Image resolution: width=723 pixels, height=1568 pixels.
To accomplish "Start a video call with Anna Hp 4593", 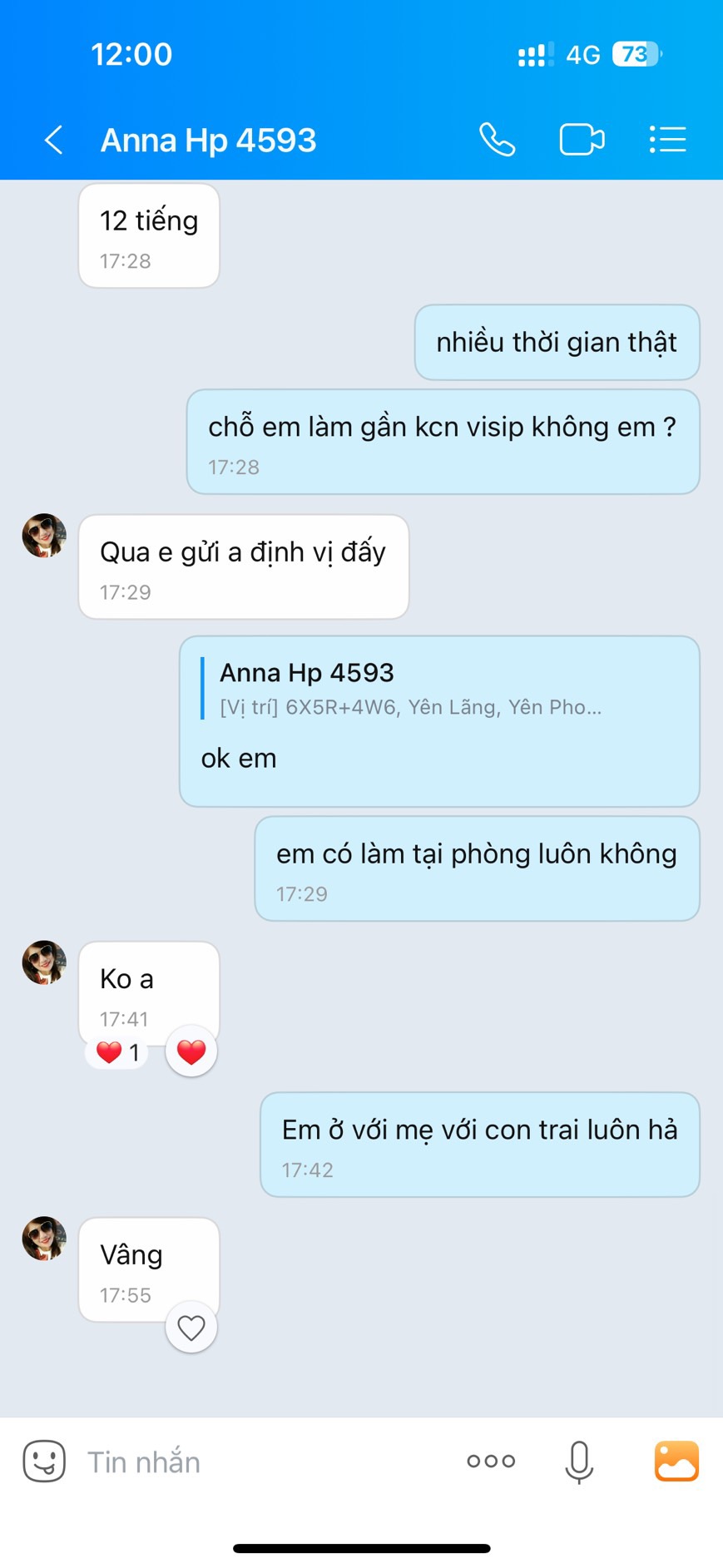I will point(582,140).
